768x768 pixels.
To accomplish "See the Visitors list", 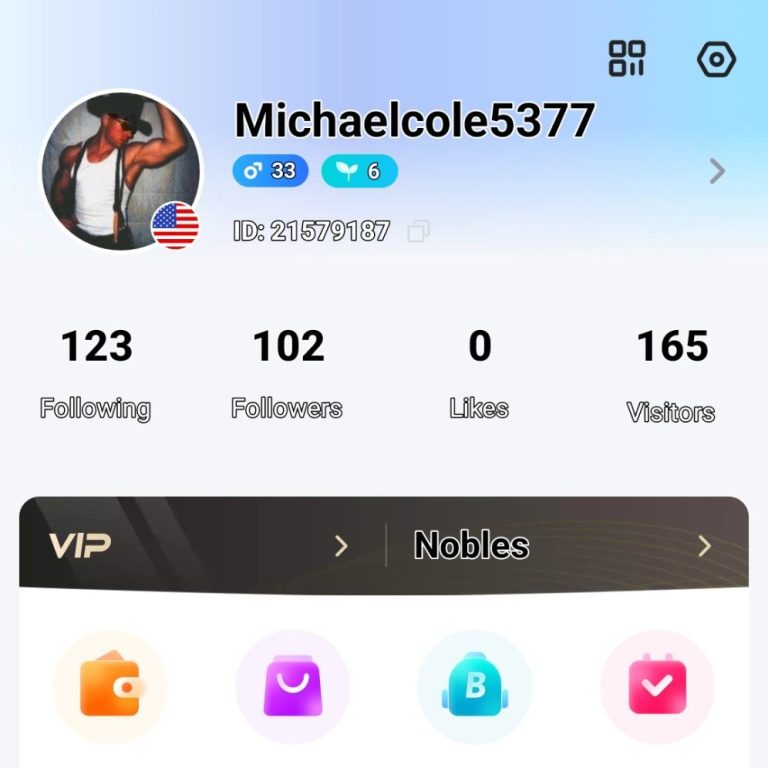I will coord(672,372).
